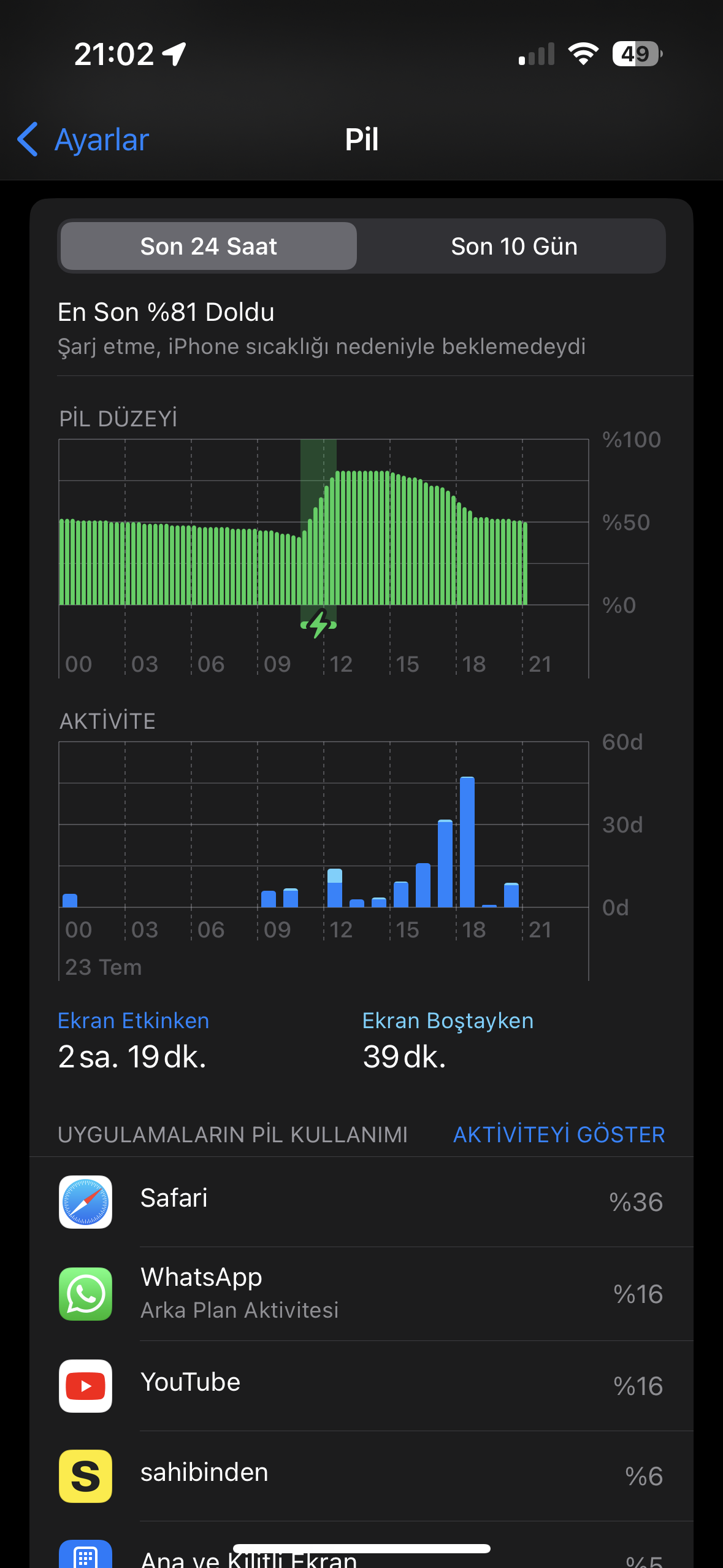Select the 18 o'clock activity bar

[467, 842]
